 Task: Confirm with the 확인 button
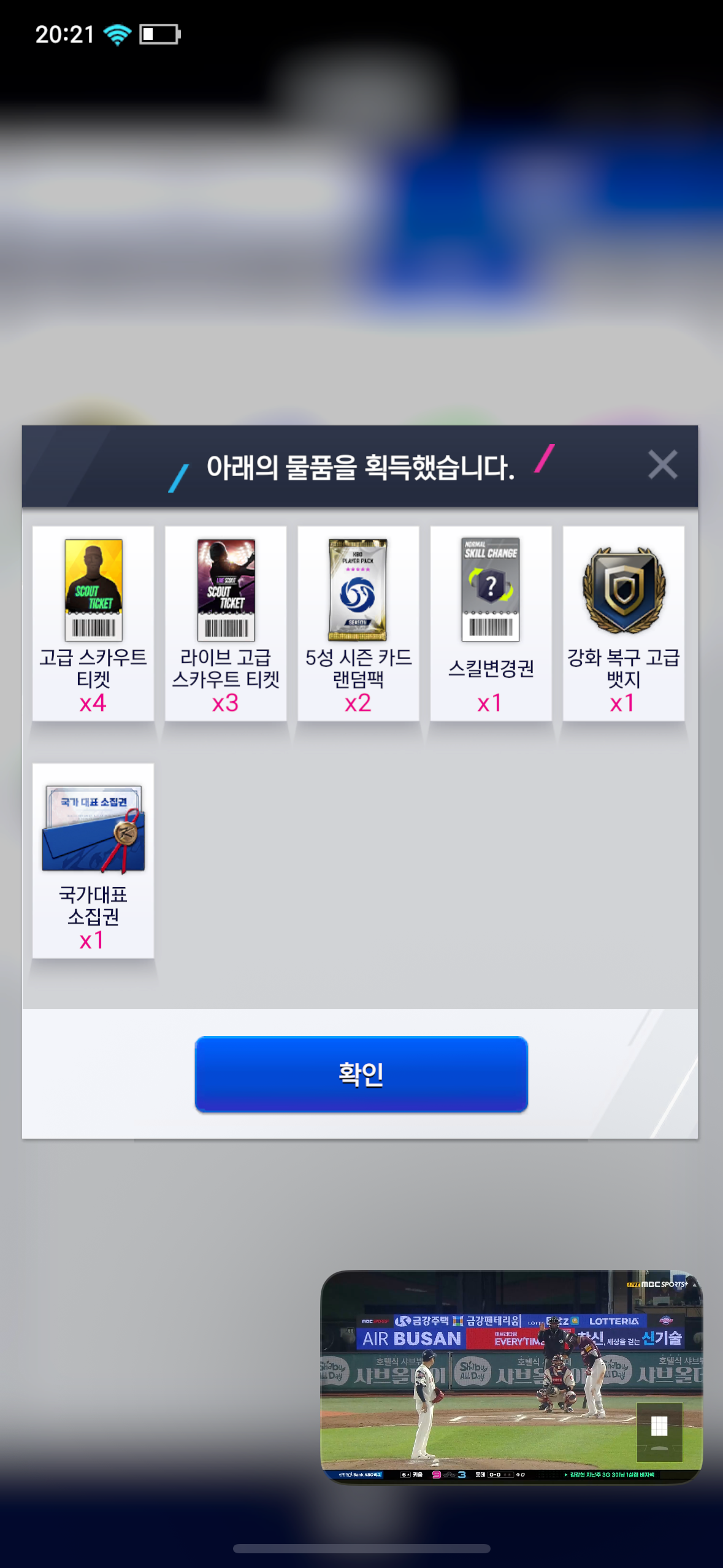(361, 1074)
